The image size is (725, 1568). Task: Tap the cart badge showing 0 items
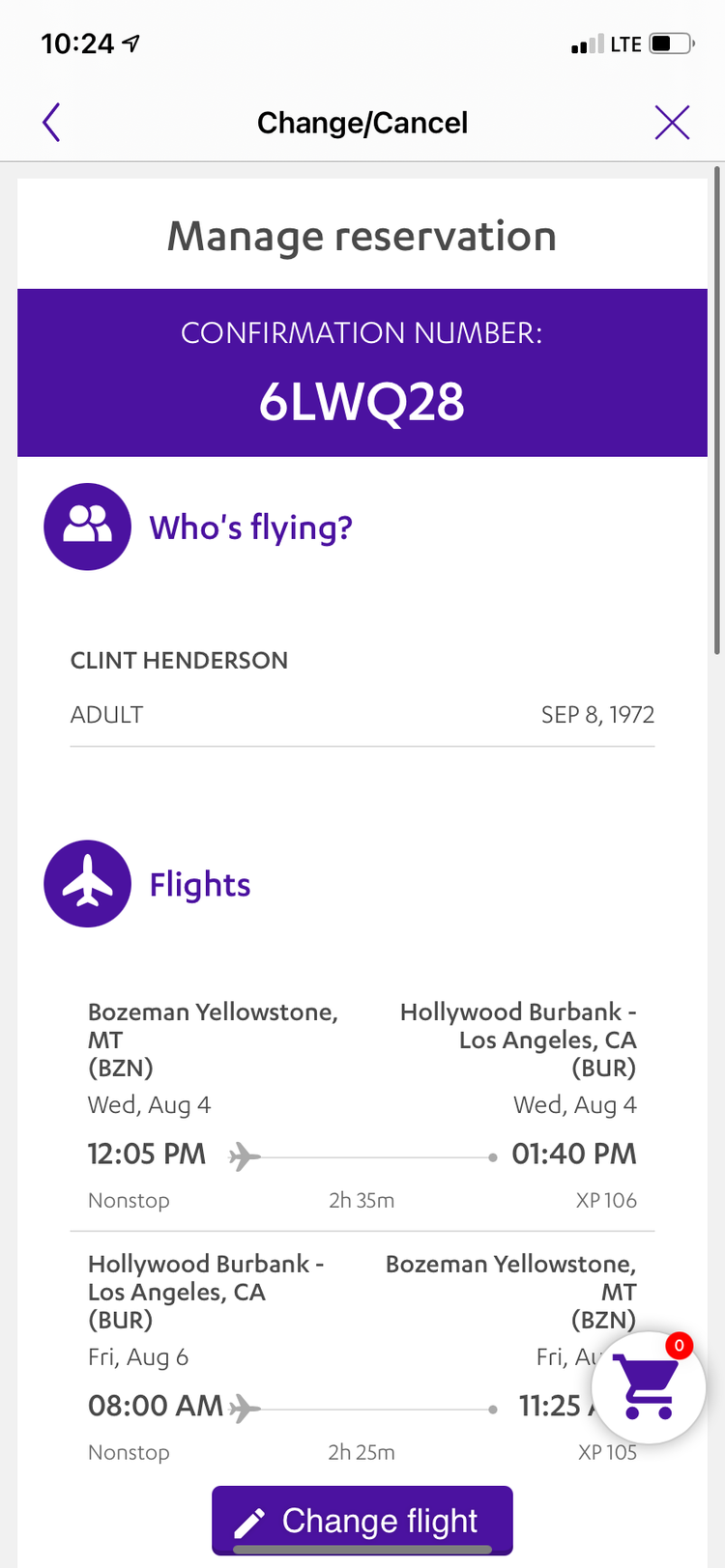pyautogui.click(x=680, y=1344)
